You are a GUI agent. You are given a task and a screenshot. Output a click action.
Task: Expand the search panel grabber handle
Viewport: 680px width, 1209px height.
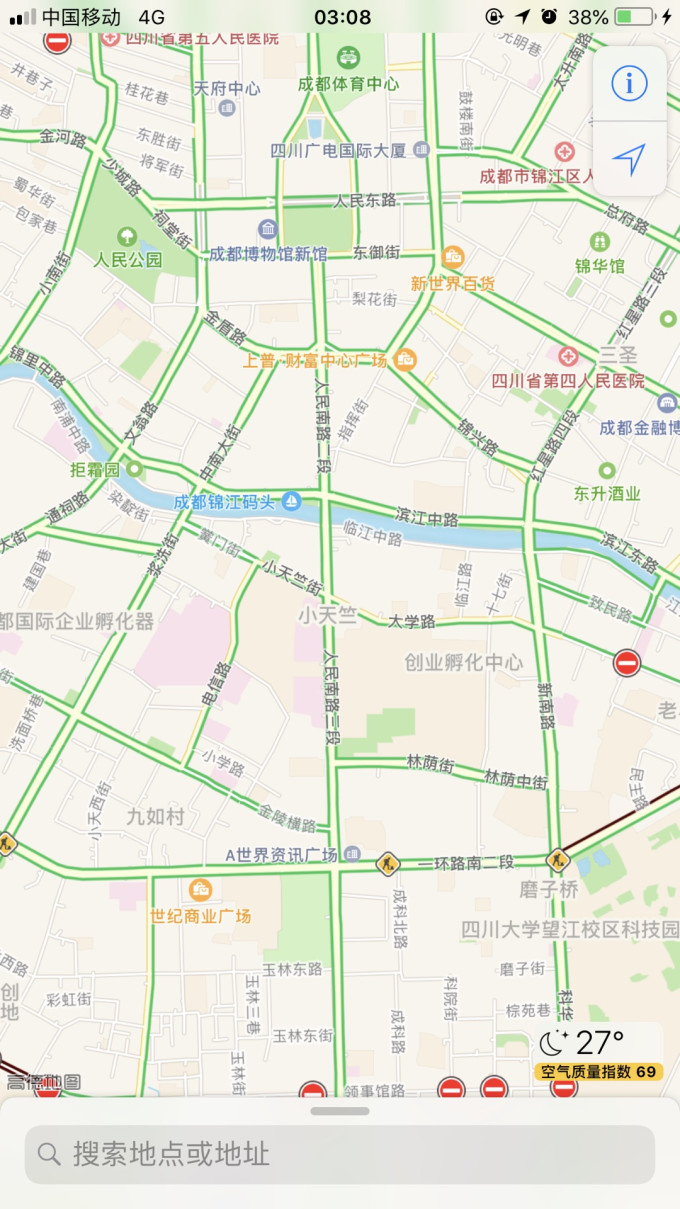click(340, 1111)
